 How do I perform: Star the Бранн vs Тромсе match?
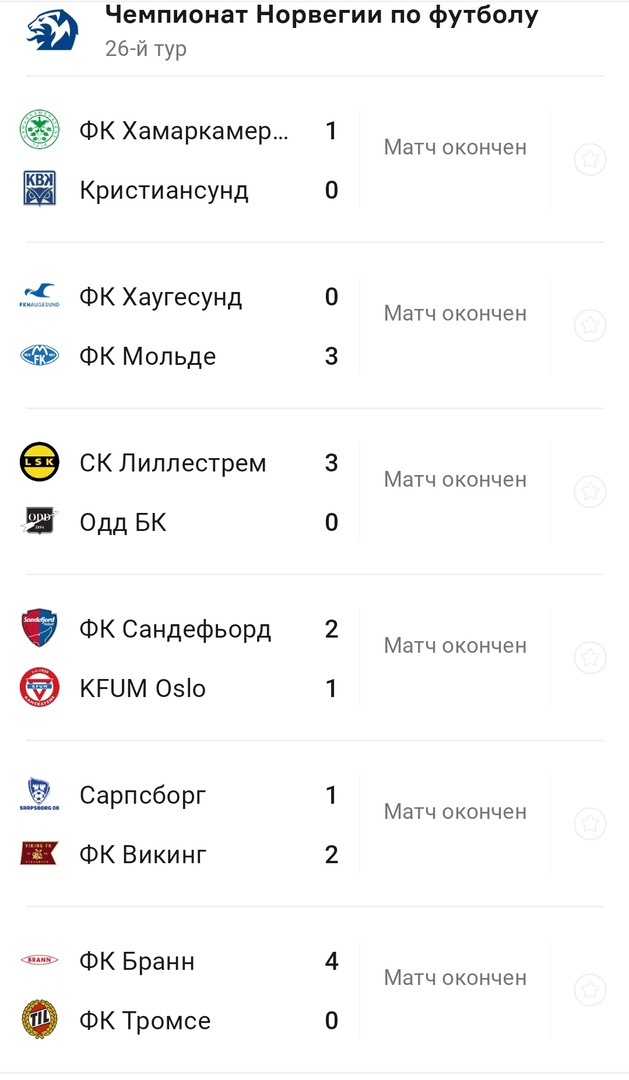(590, 989)
